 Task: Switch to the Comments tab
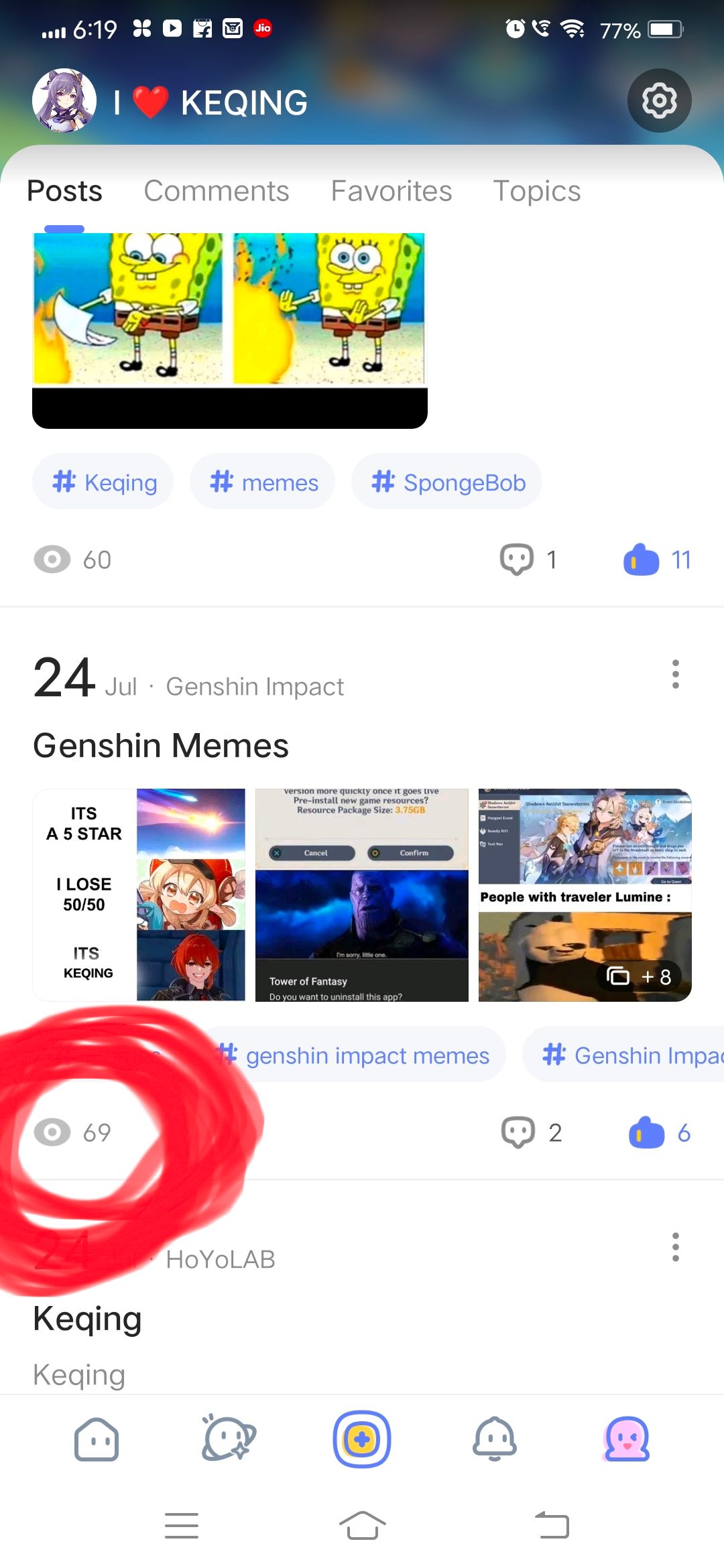click(217, 191)
